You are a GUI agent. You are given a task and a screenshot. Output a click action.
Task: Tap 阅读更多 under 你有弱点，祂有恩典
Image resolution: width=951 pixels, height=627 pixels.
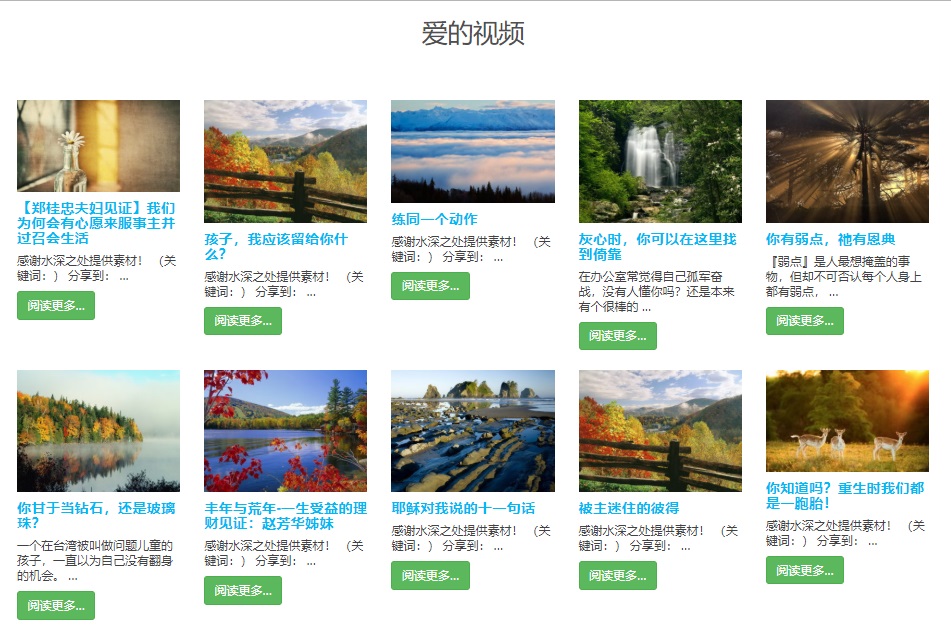pyautogui.click(x=804, y=321)
